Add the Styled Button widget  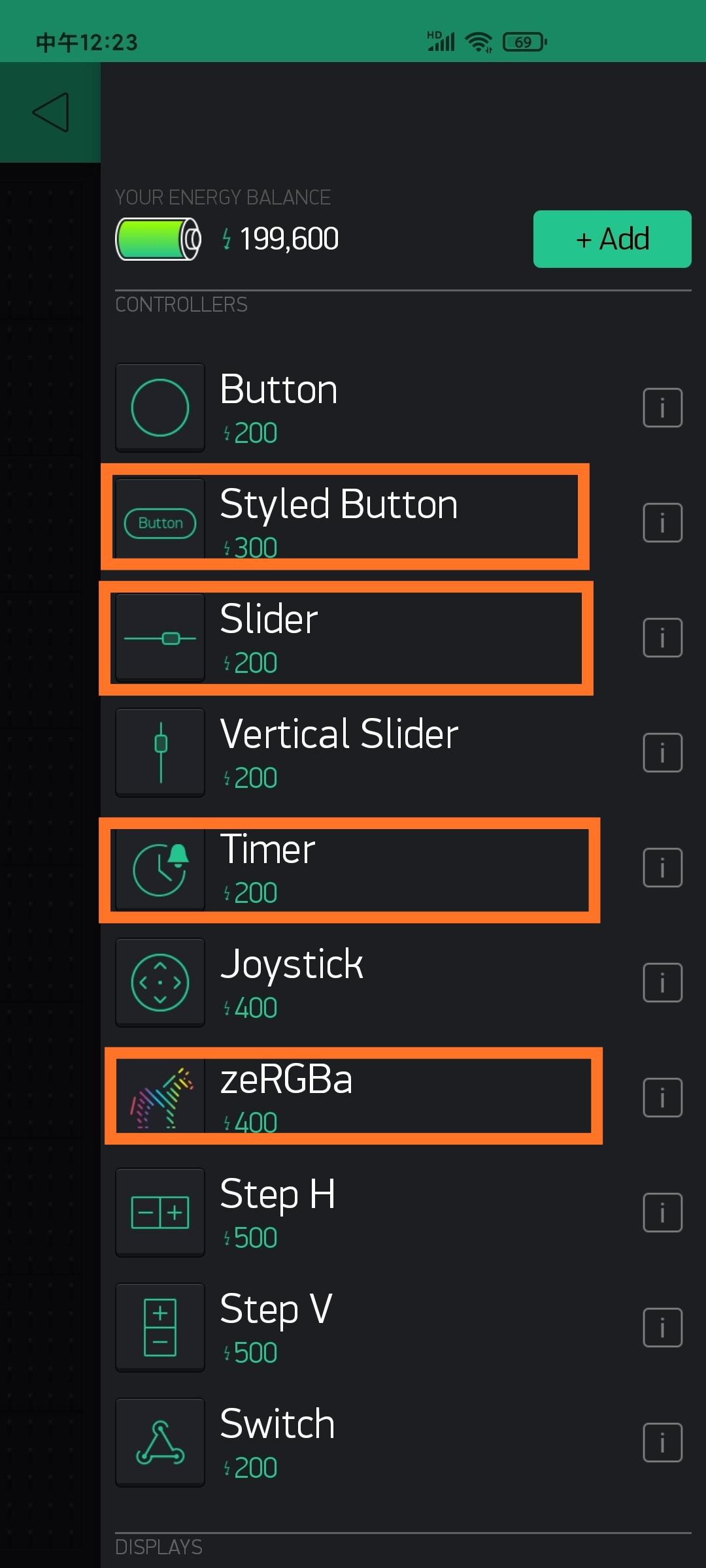(366, 523)
